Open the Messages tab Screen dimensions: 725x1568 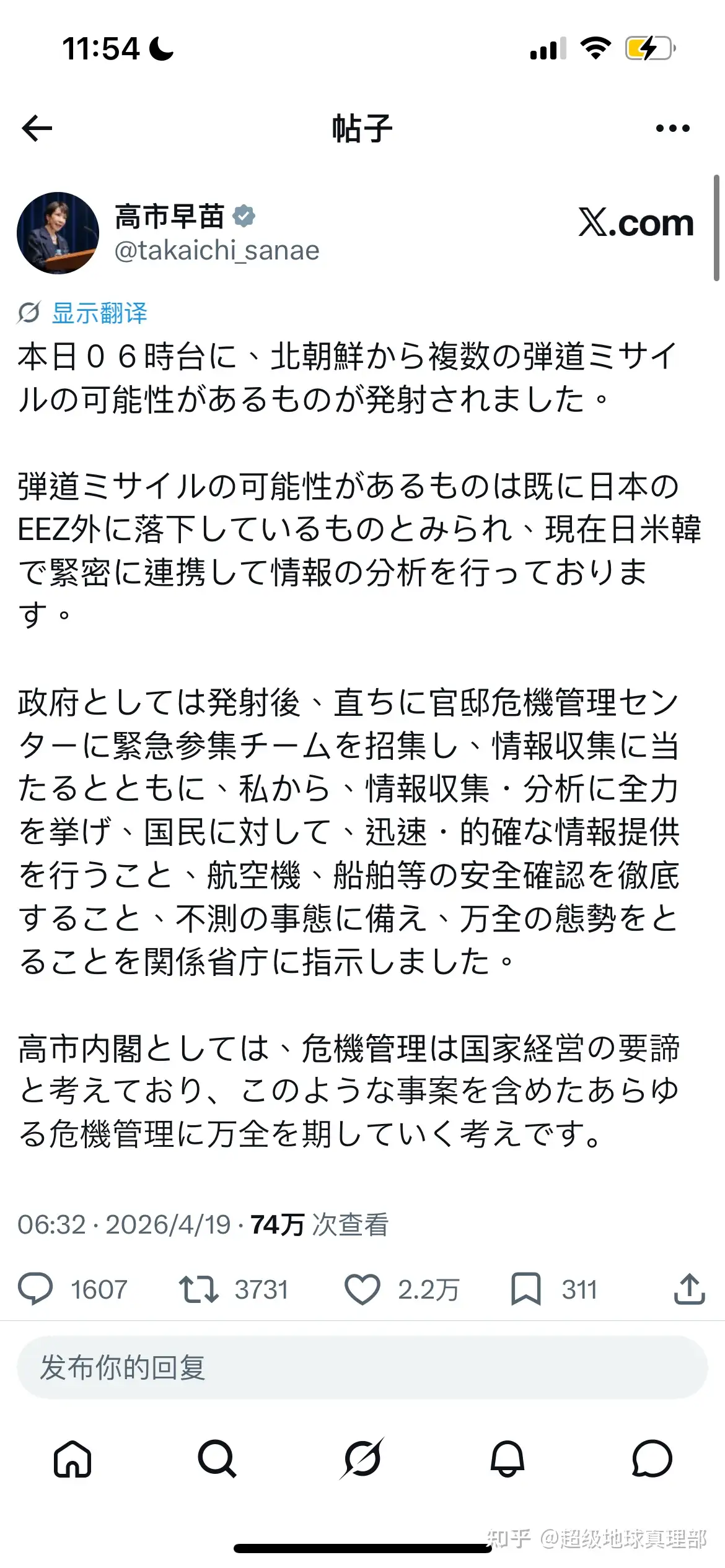(651, 1458)
